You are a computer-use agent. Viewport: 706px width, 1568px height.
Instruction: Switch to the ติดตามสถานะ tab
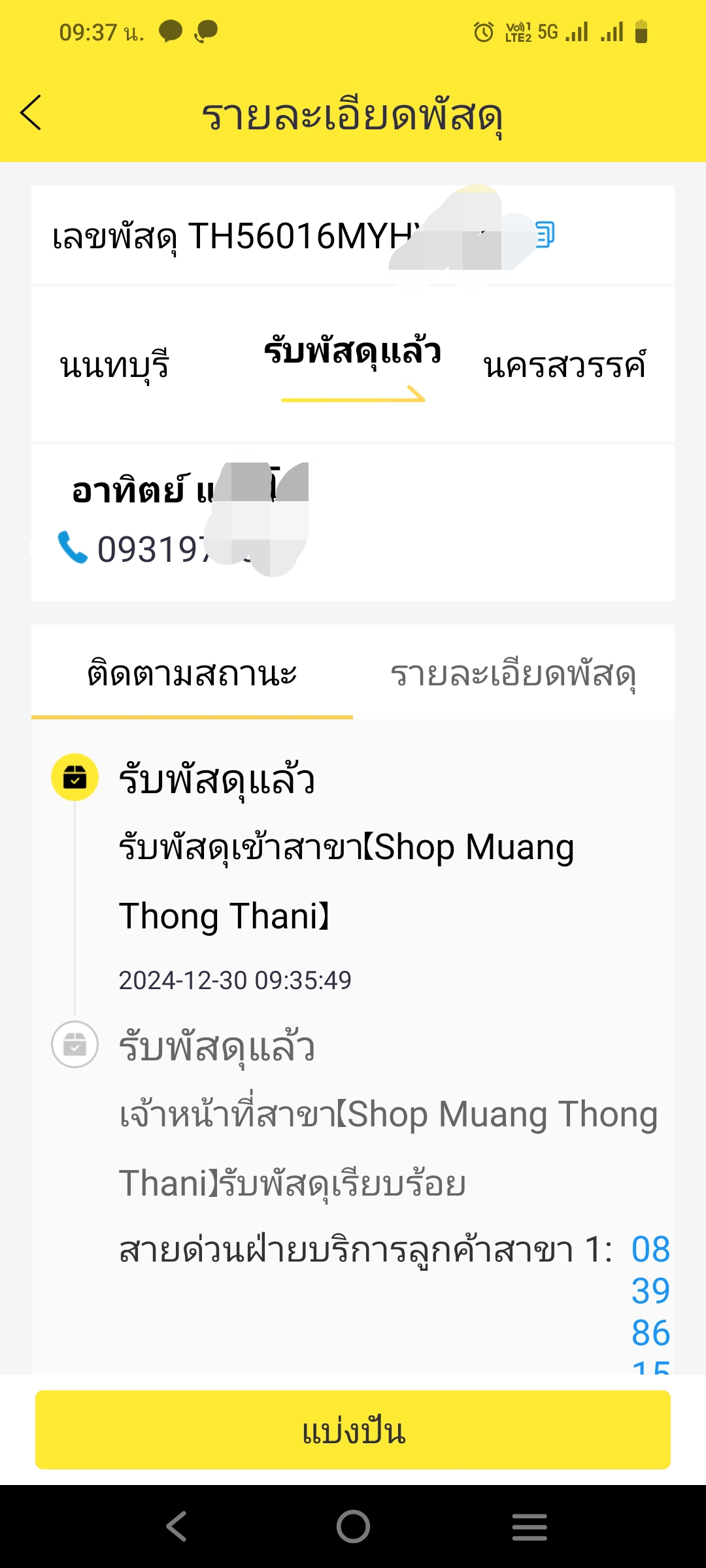click(192, 674)
